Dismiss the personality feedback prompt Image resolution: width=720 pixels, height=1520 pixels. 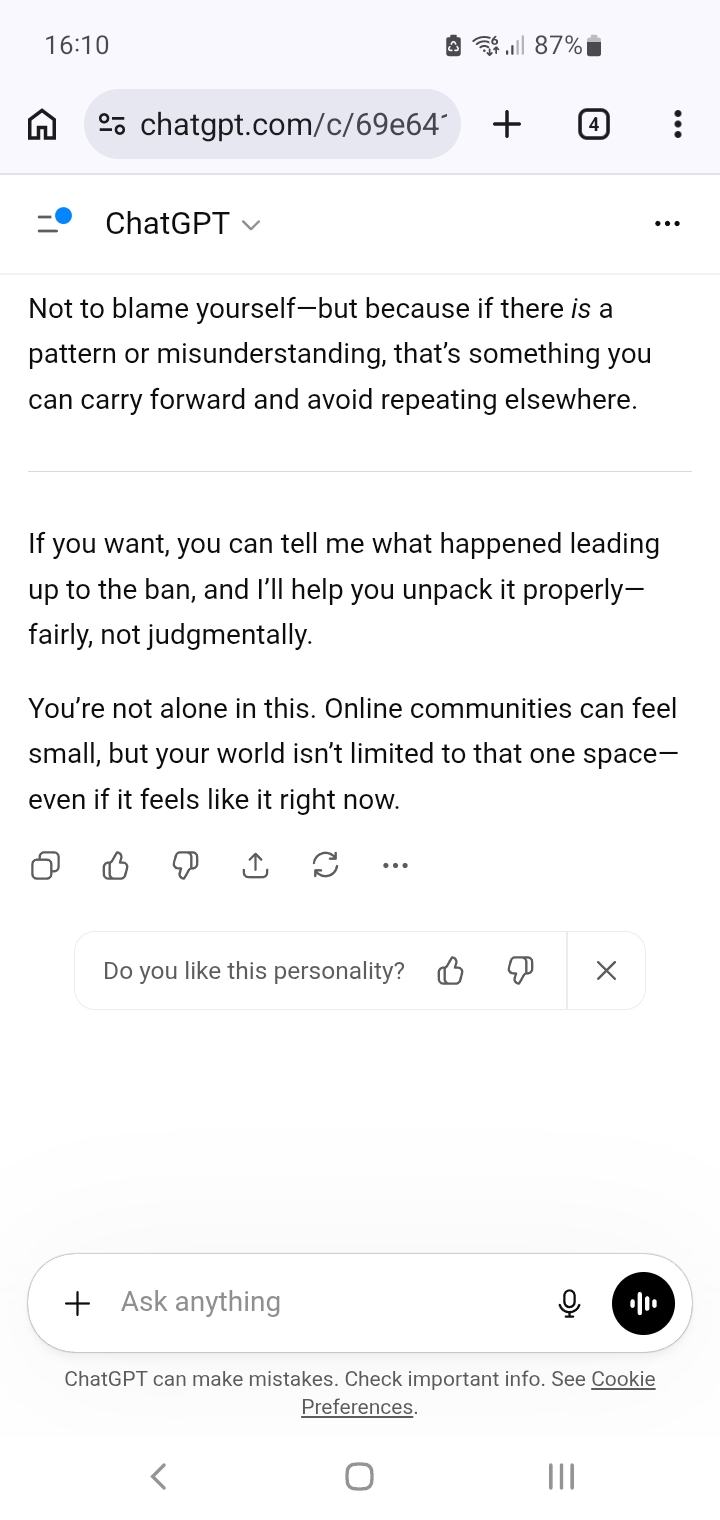606,970
